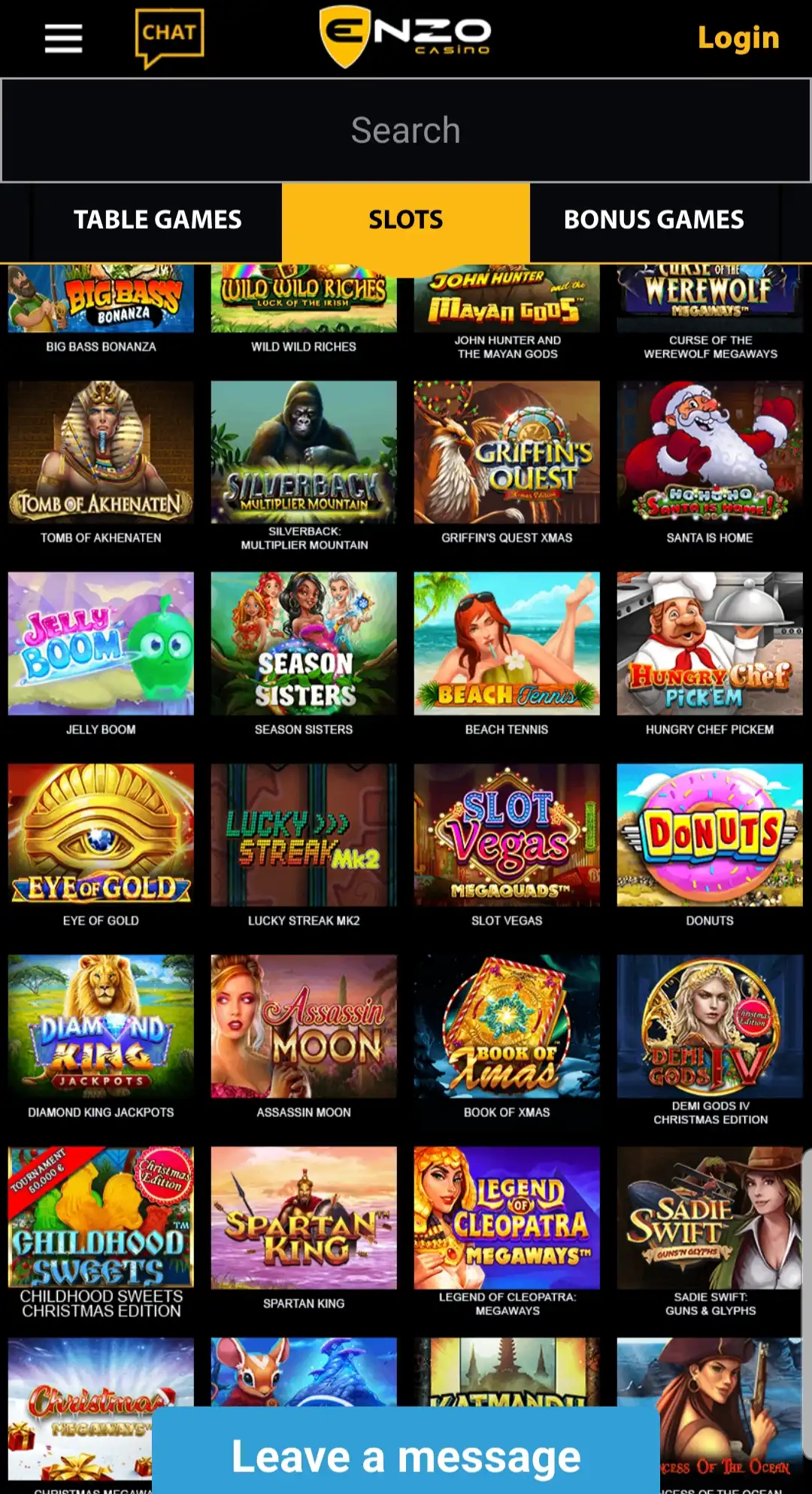Open the Spartan King game
This screenshot has width=812, height=1494.
304,1217
